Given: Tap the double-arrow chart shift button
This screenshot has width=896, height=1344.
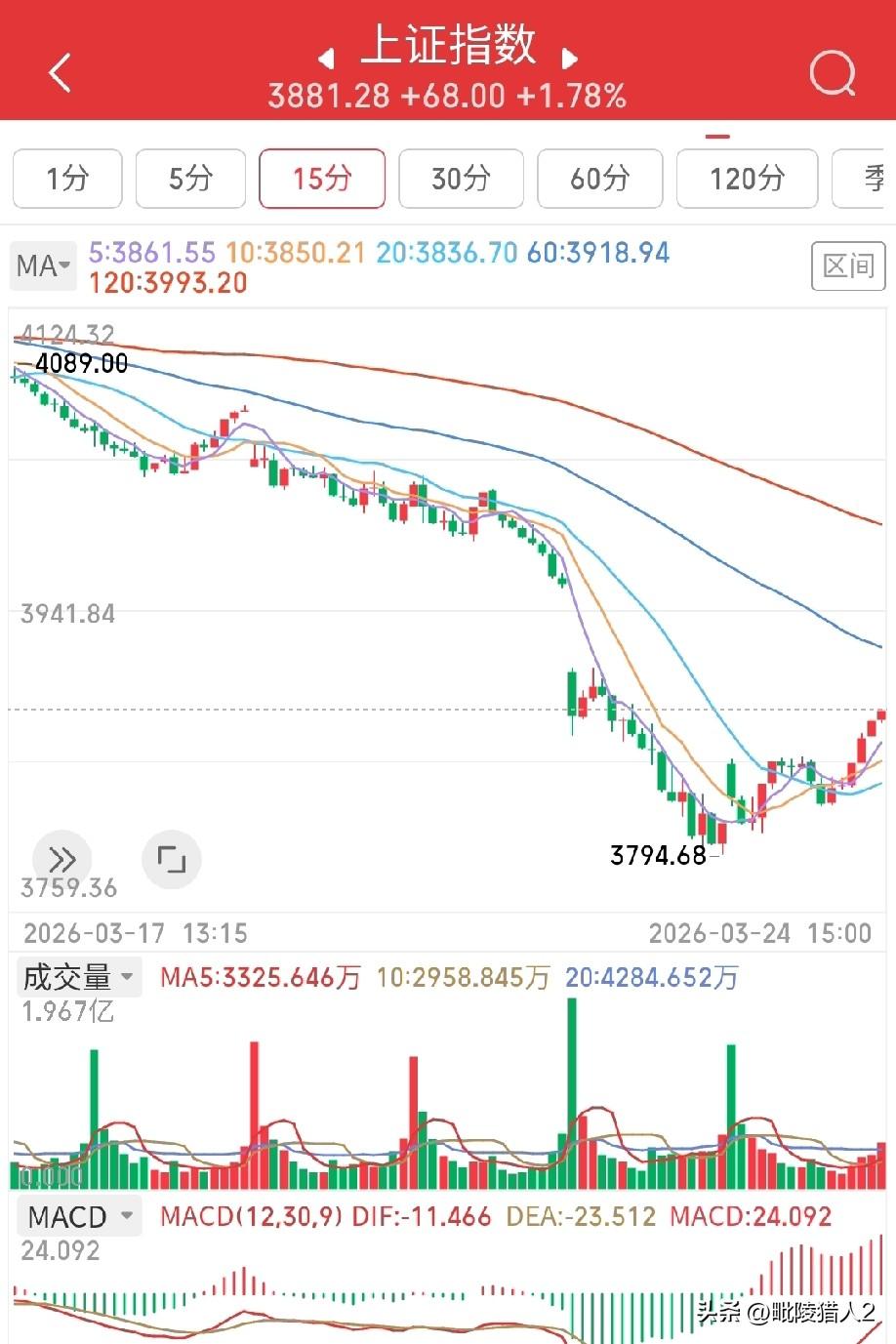Looking at the screenshot, I should click(x=62, y=859).
